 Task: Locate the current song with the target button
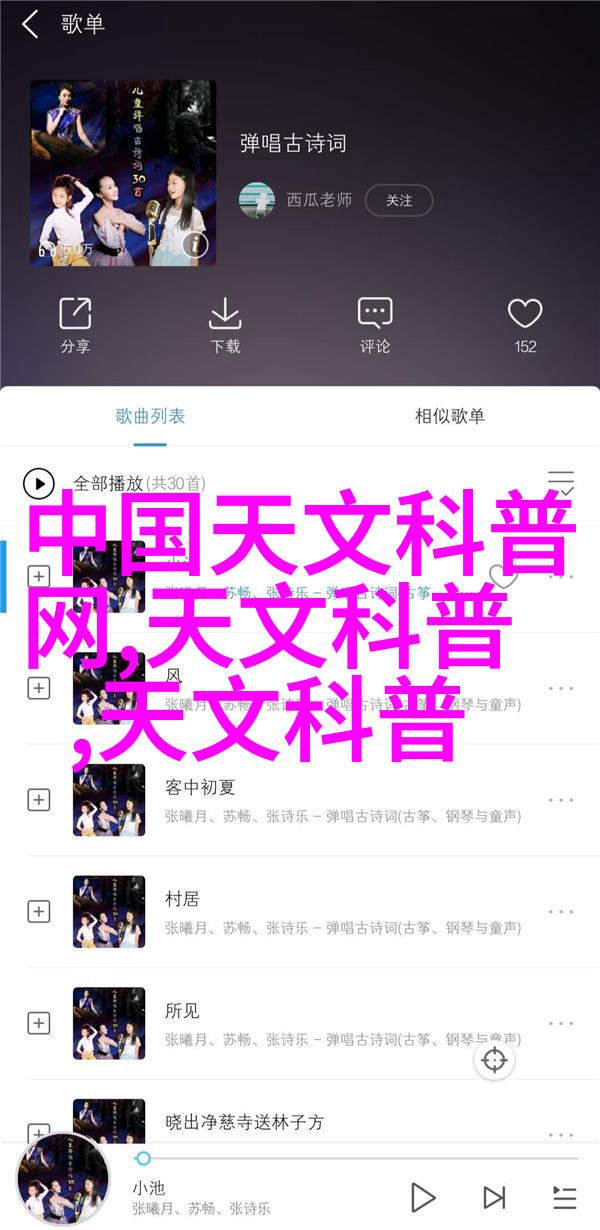point(495,1060)
